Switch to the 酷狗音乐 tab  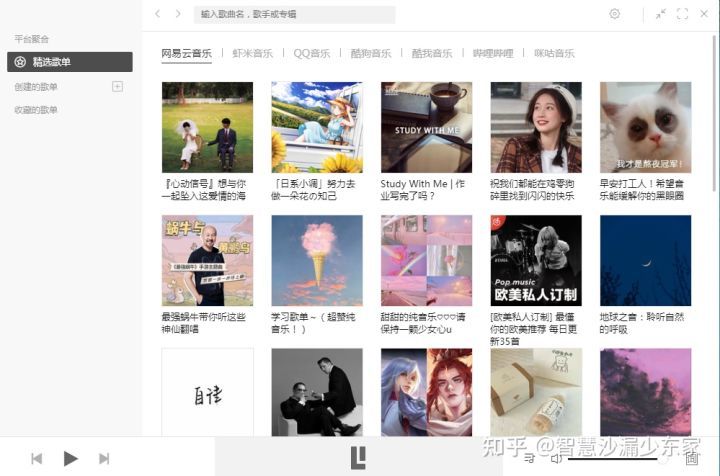tap(371, 53)
